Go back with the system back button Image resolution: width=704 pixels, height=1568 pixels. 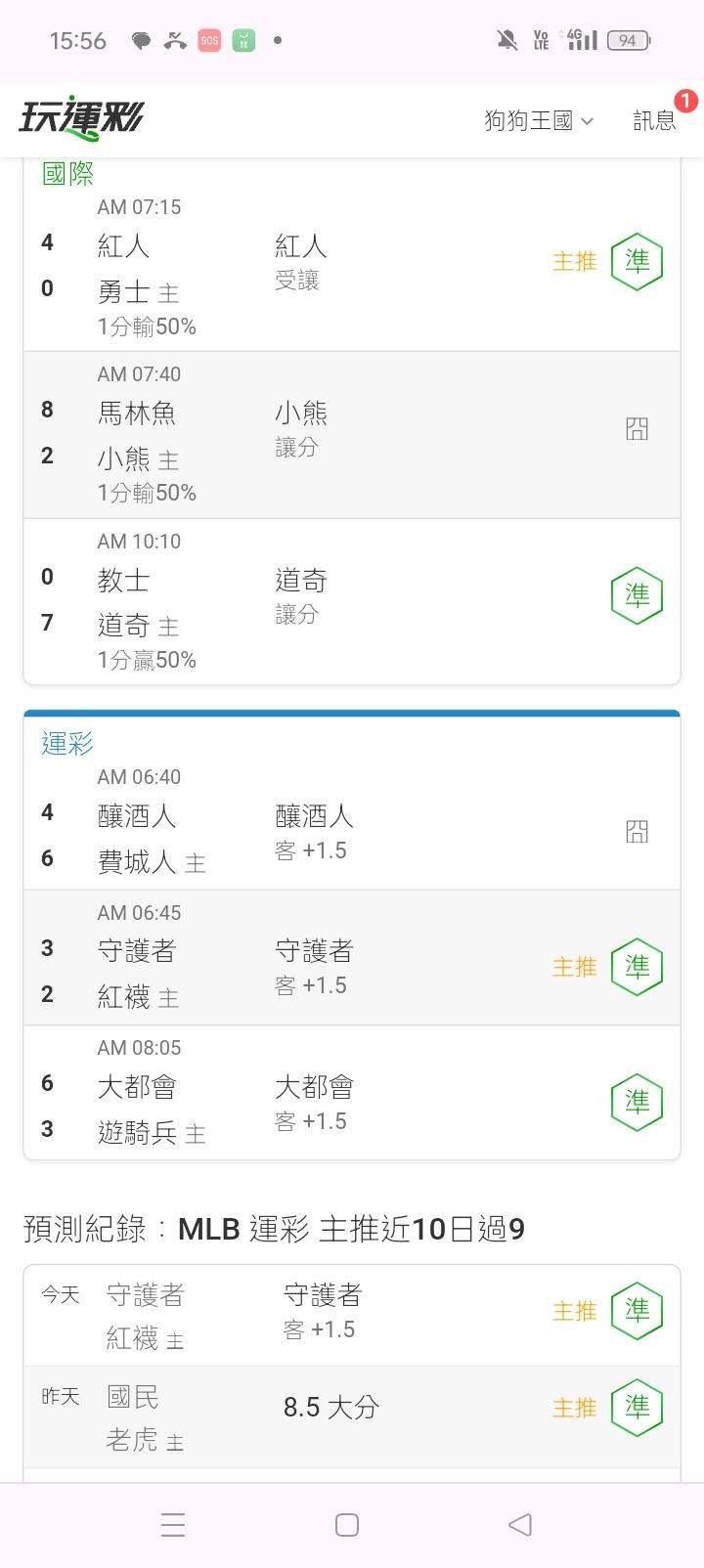(520, 1524)
